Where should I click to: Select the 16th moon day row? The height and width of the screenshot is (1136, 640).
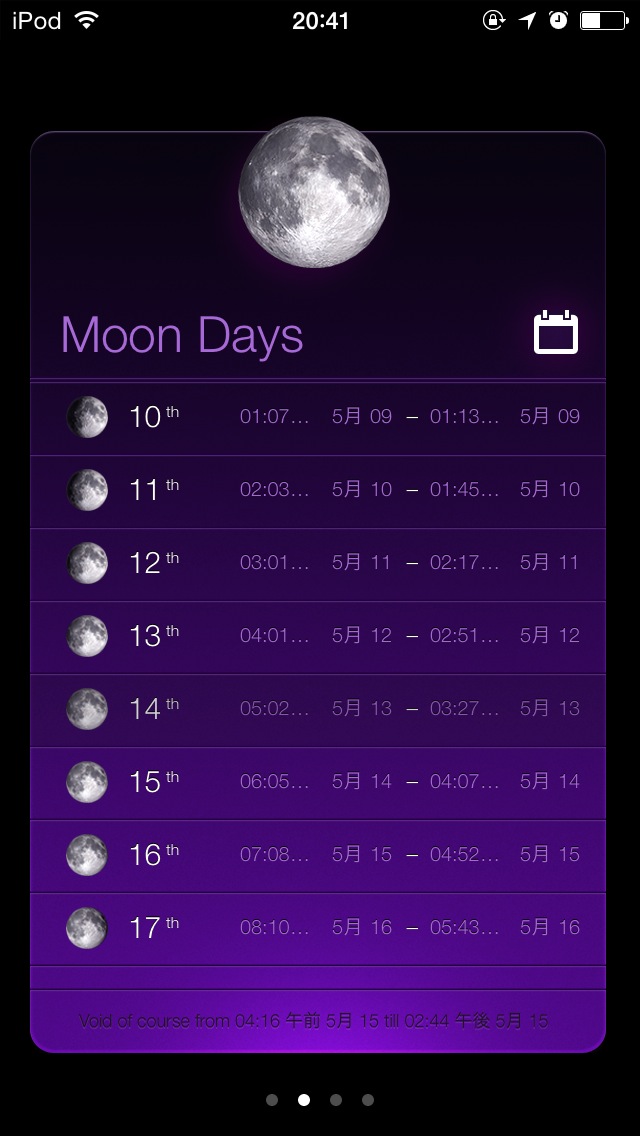click(x=318, y=855)
